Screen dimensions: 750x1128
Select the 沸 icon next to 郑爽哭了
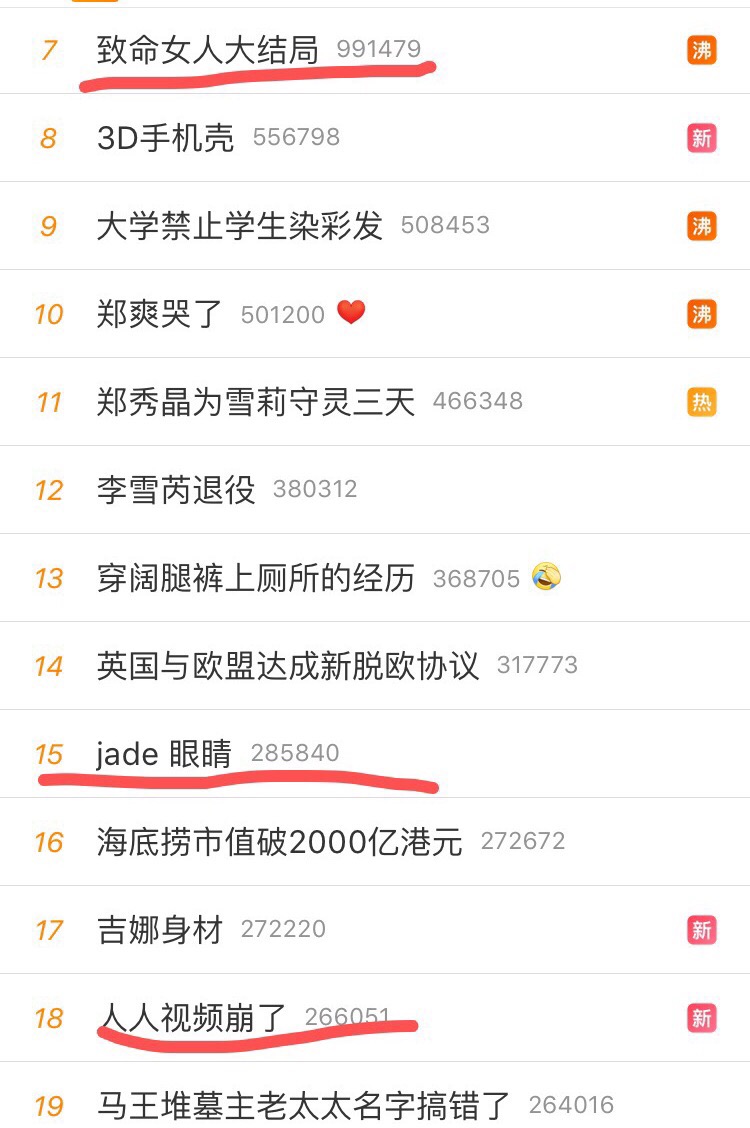pyautogui.click(x=704, y=314)
